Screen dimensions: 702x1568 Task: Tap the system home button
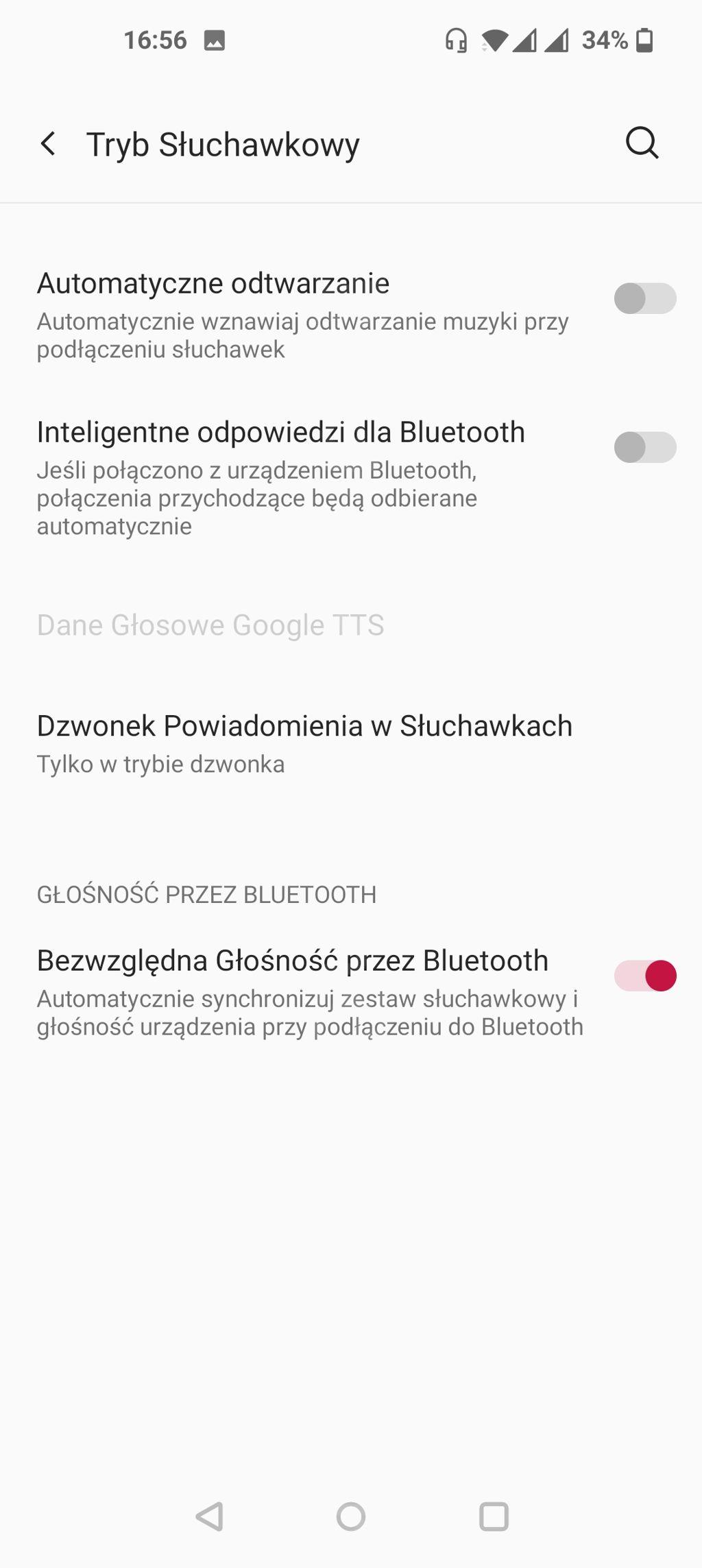351,1517
